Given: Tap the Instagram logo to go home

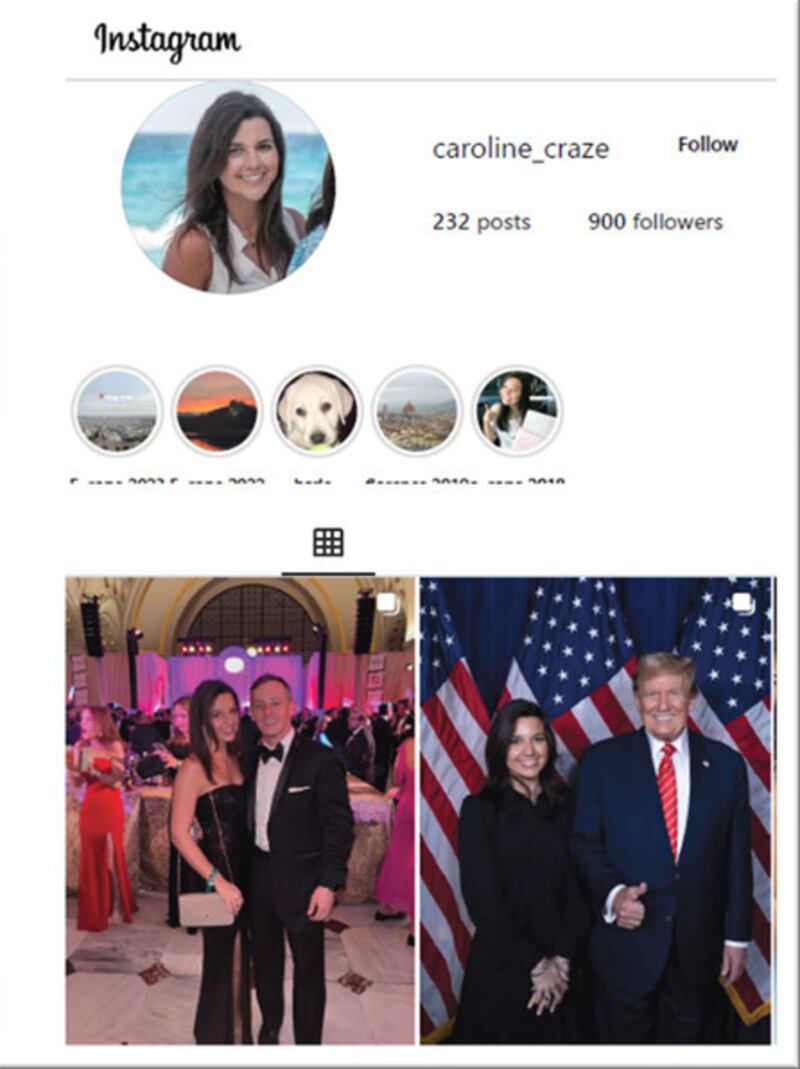Looking at the screenshot, I should tap(167, 41).
